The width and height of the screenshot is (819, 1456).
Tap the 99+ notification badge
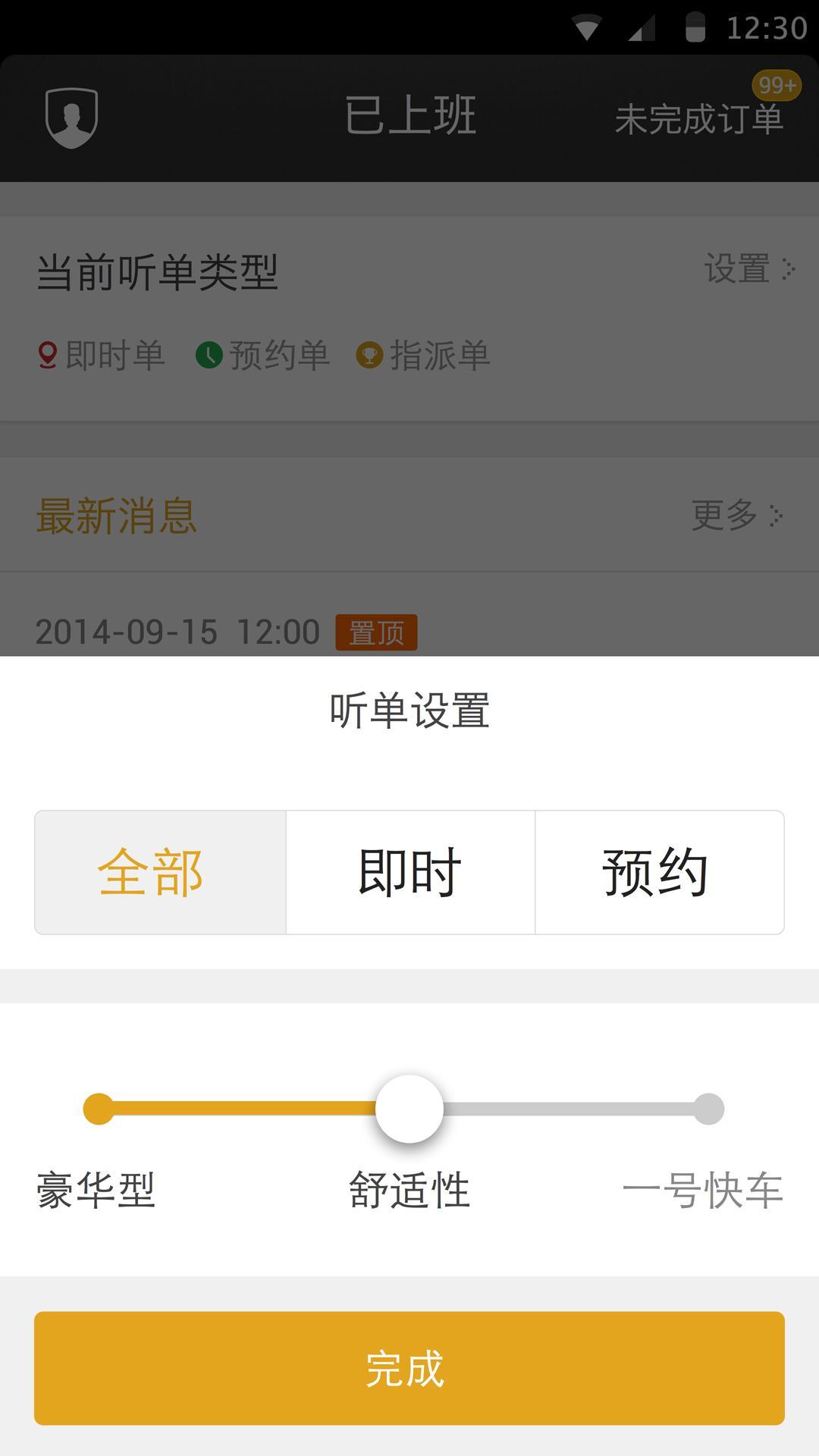[x=777, y=86]
